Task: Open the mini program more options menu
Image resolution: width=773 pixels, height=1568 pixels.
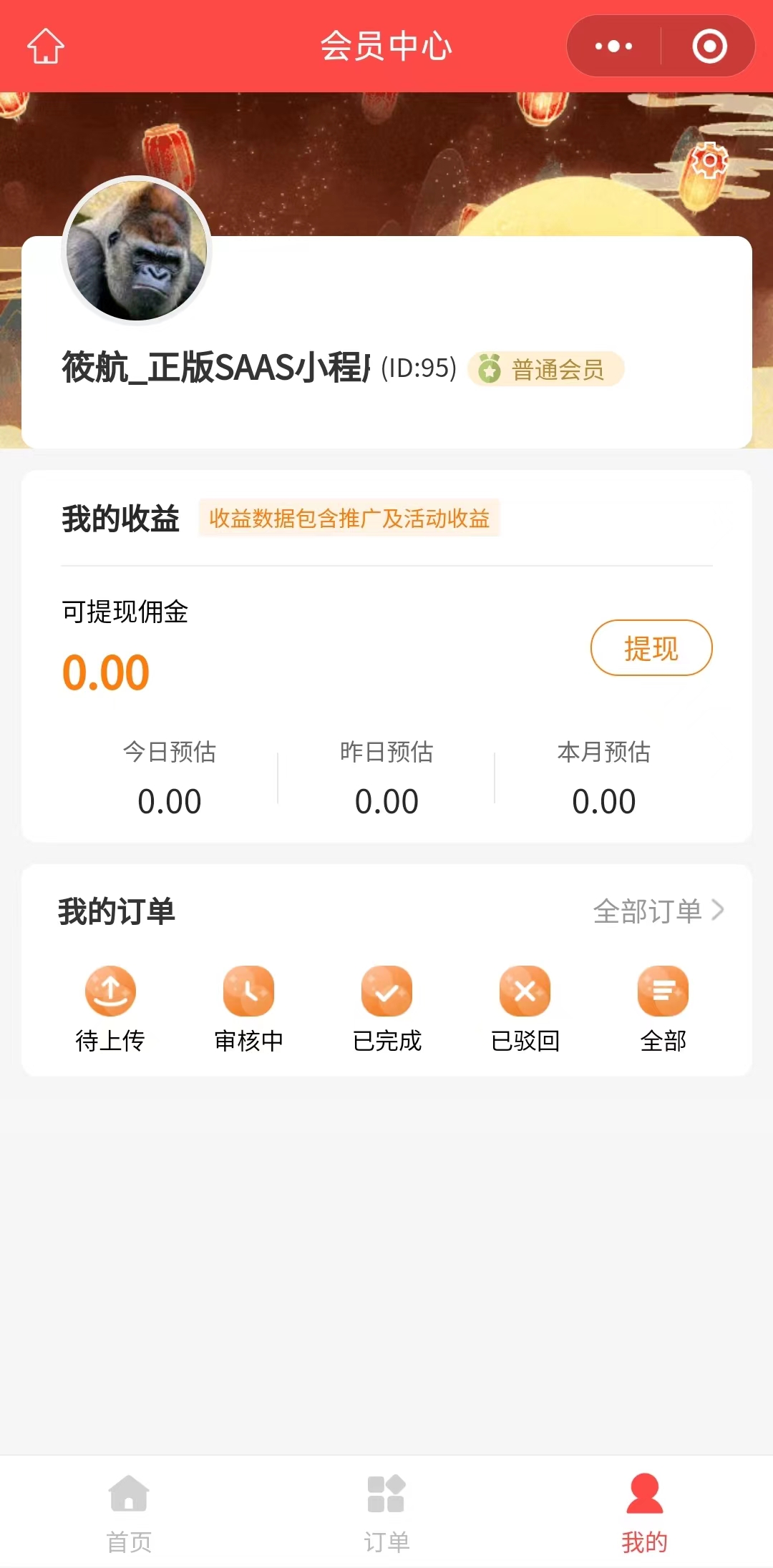Action: coord(613,46)
